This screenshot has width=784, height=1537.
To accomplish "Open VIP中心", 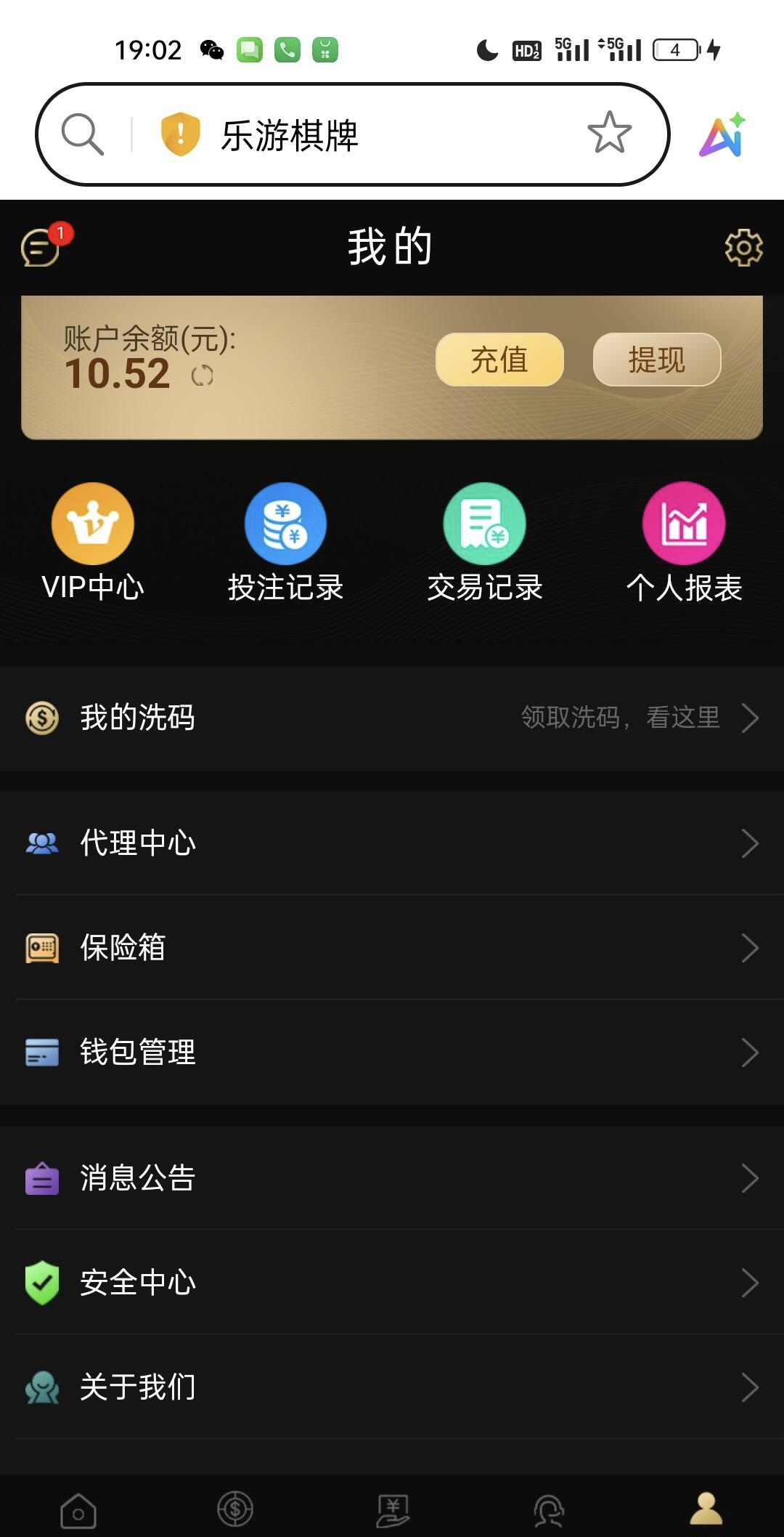I will [93, 543].
